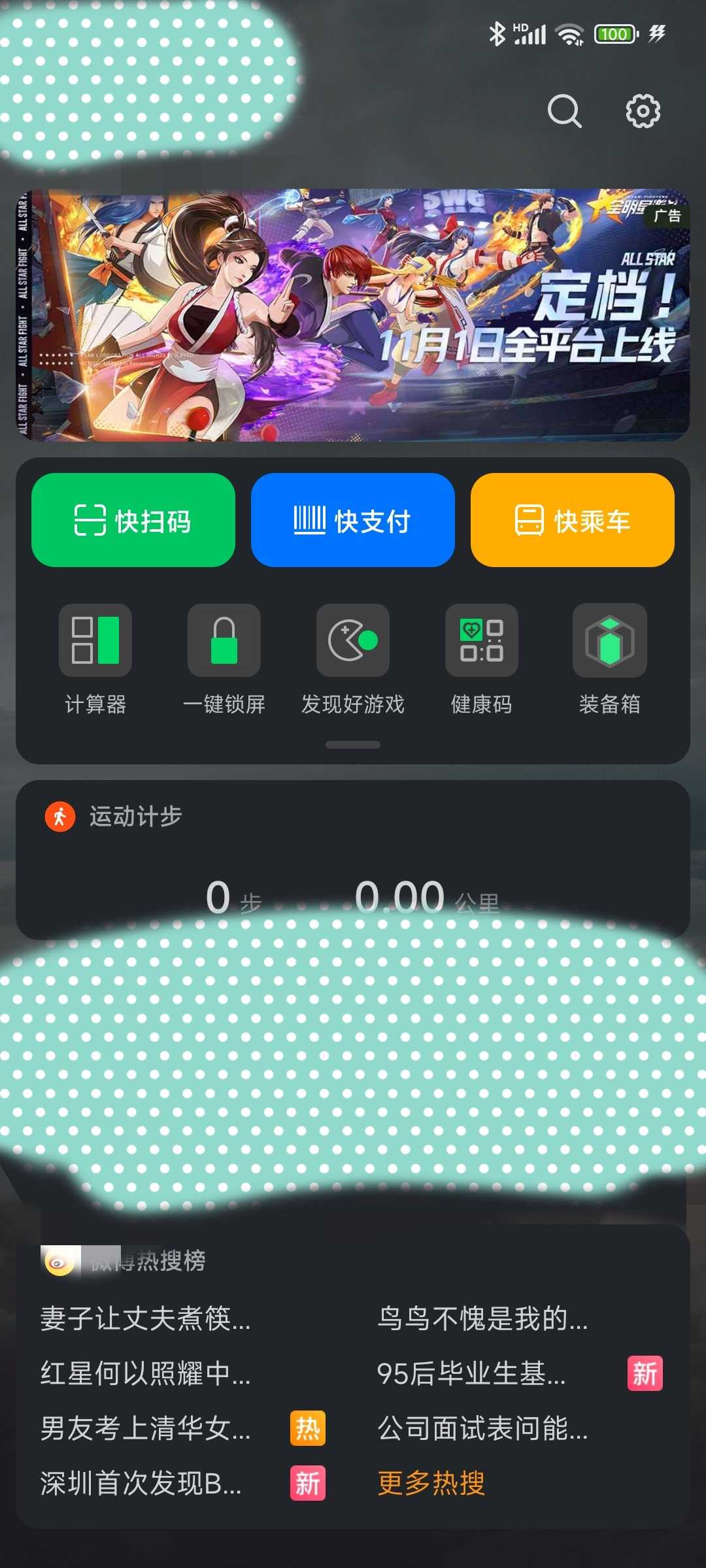Expand the shortcuts panel handle bar
This screenshot has width=706, height=1568.
click(x=353, y=745)
